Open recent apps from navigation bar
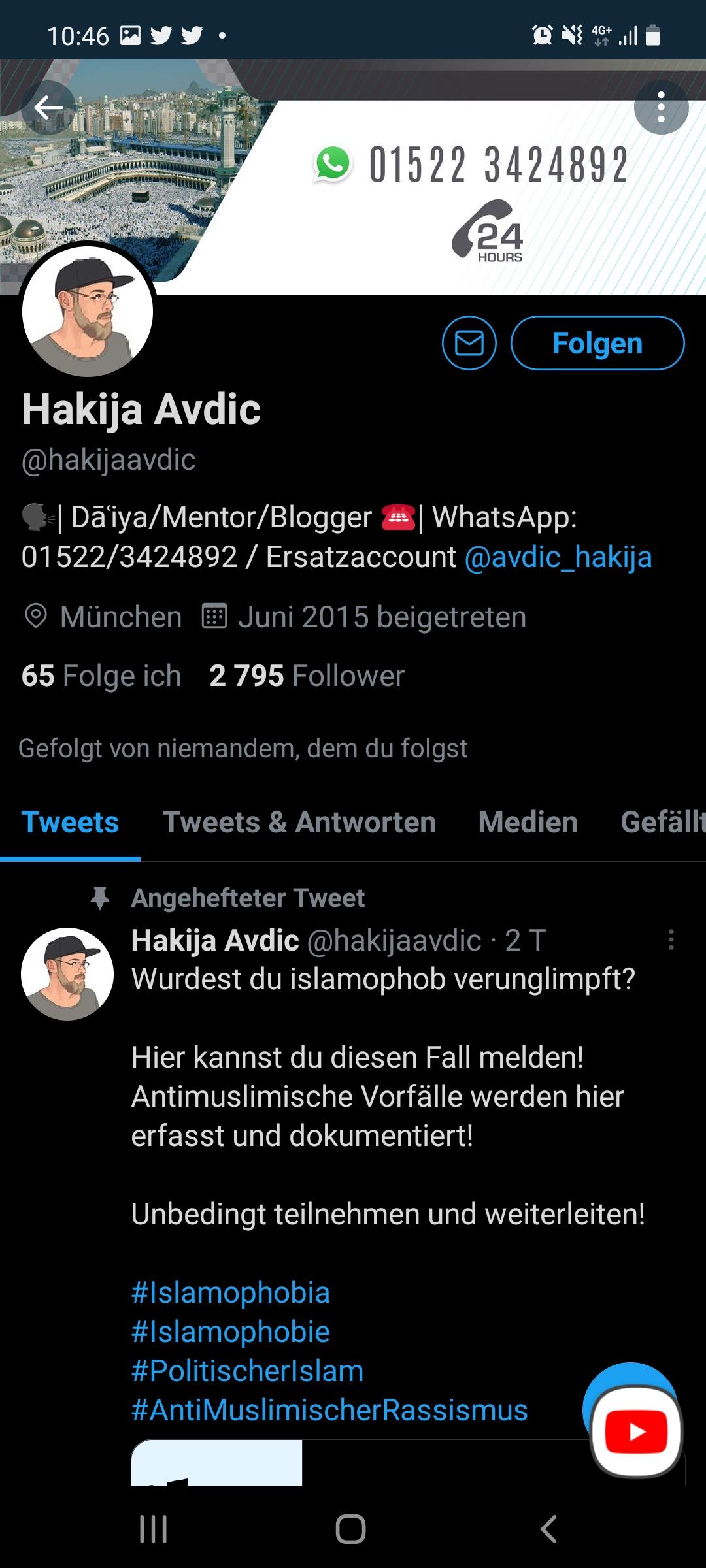The height and width of the screenshot is (1568, 706). (154, 1529)
